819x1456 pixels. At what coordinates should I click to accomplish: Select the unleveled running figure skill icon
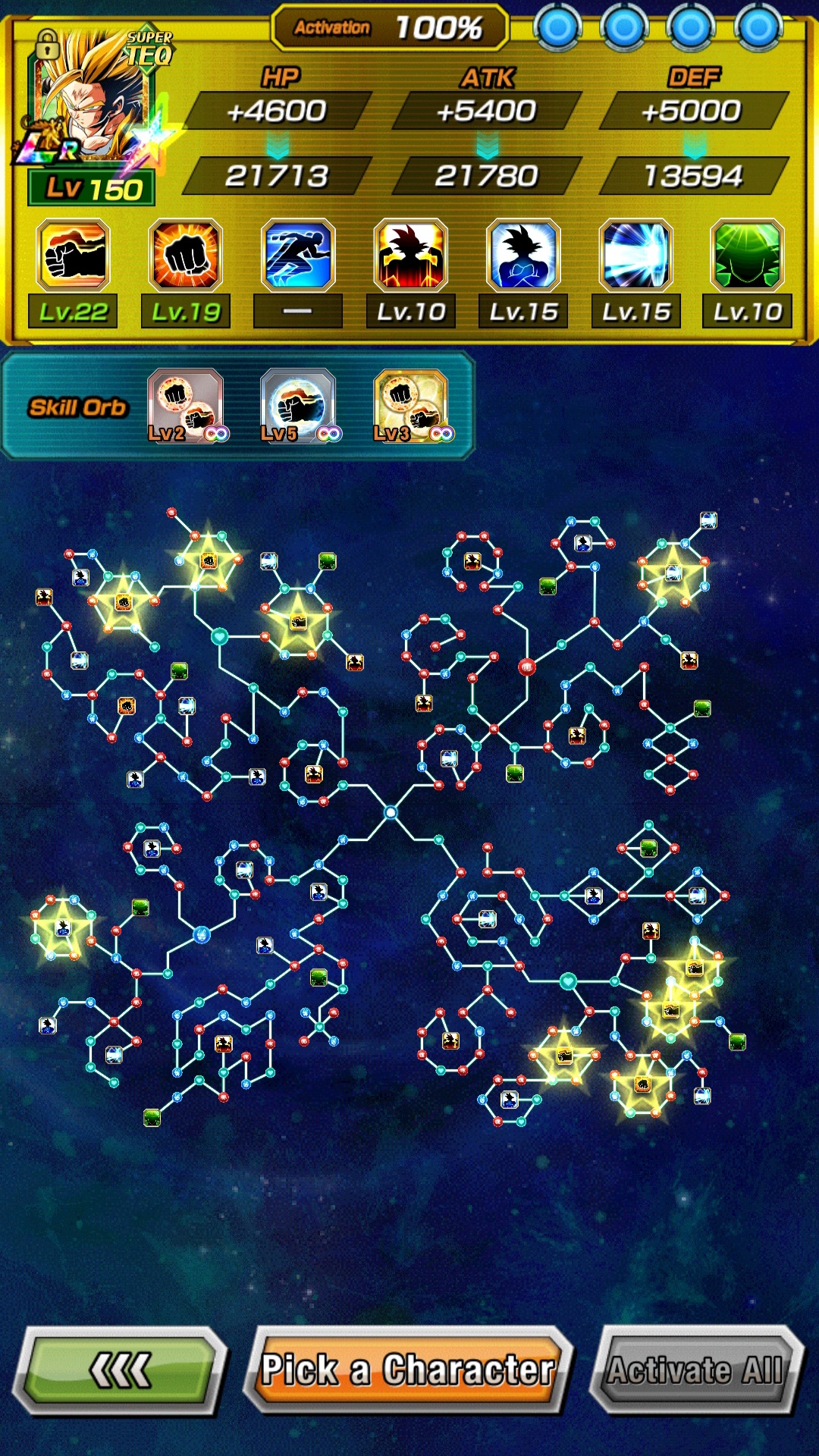(298, 256)
